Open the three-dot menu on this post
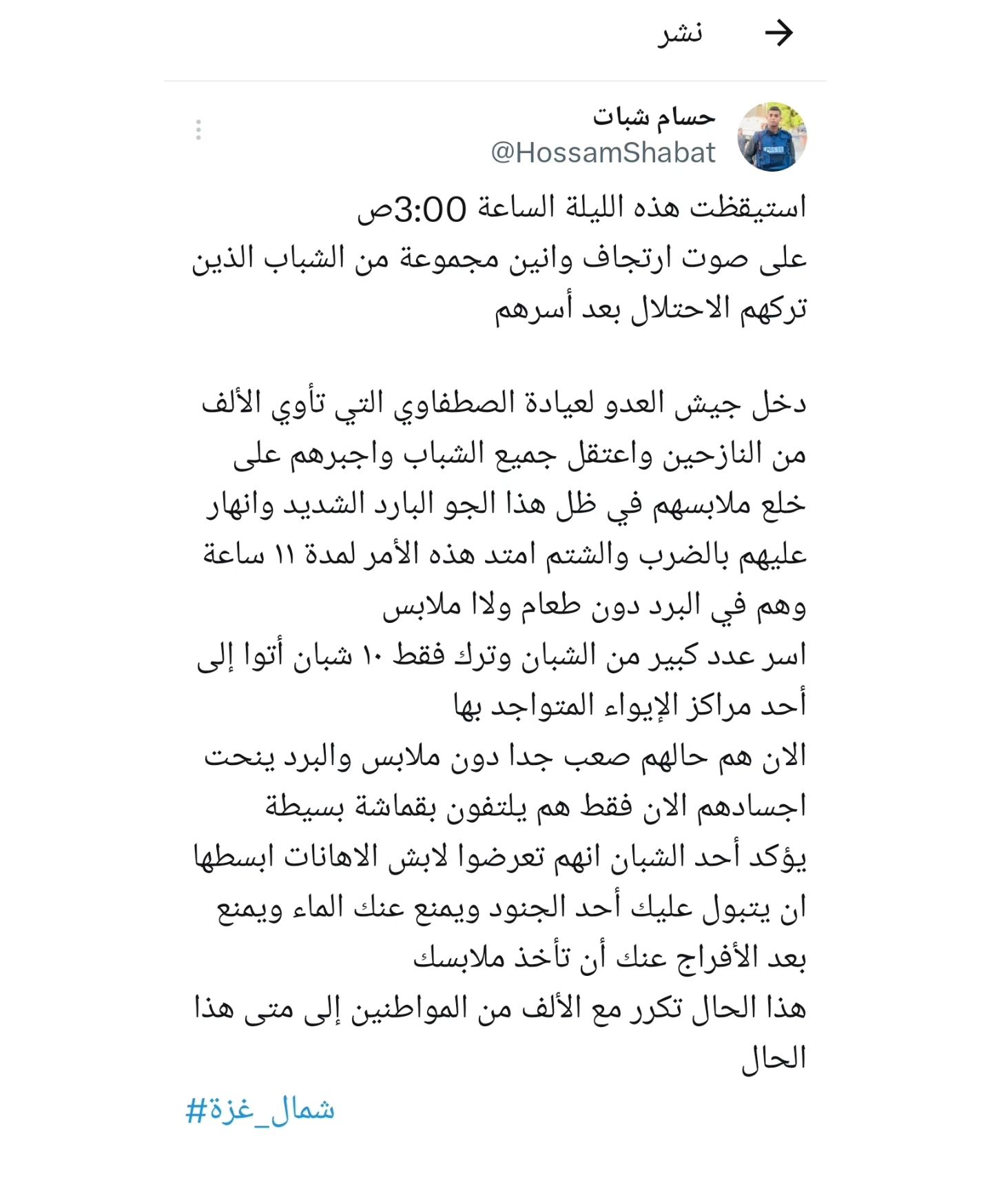992x1204 pixels. point(198,130)
